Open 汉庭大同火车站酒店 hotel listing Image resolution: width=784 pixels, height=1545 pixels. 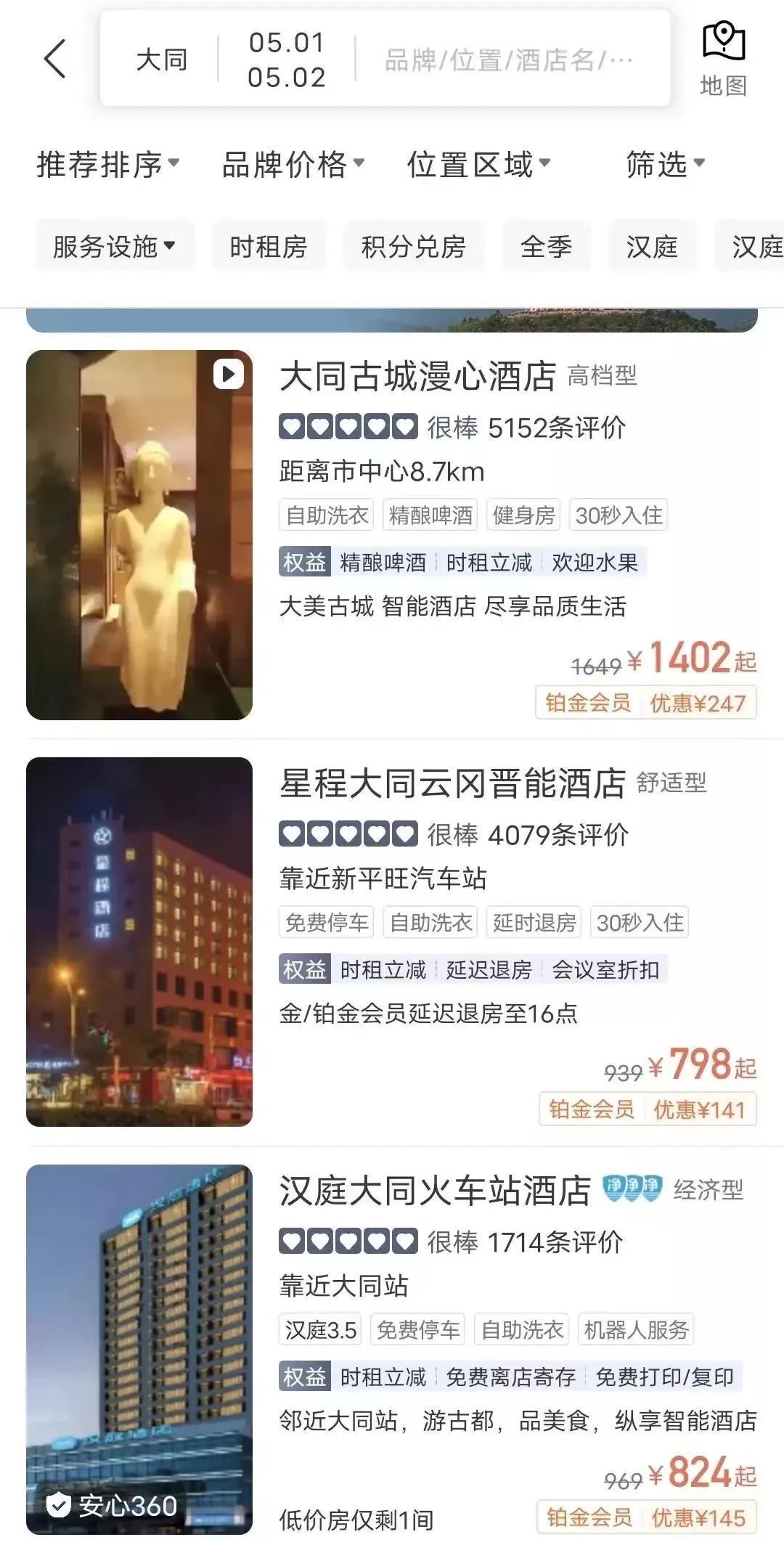435,1191
